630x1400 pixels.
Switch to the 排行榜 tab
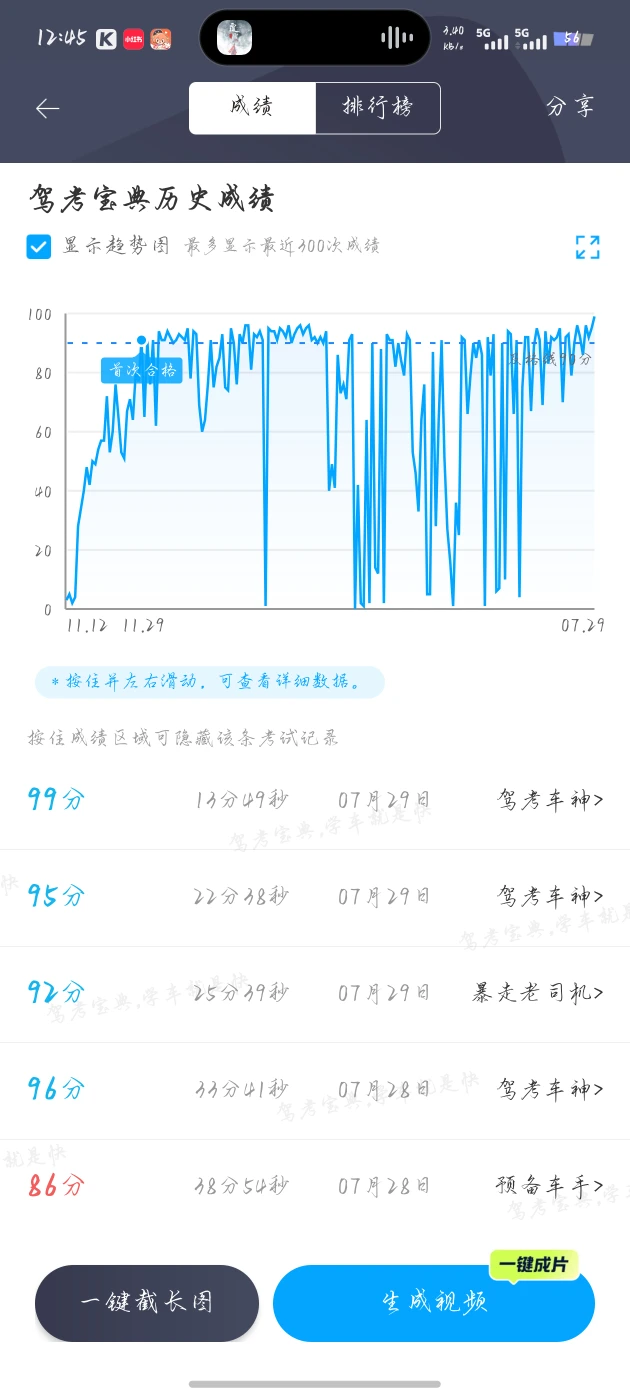(x=378, y=108)
